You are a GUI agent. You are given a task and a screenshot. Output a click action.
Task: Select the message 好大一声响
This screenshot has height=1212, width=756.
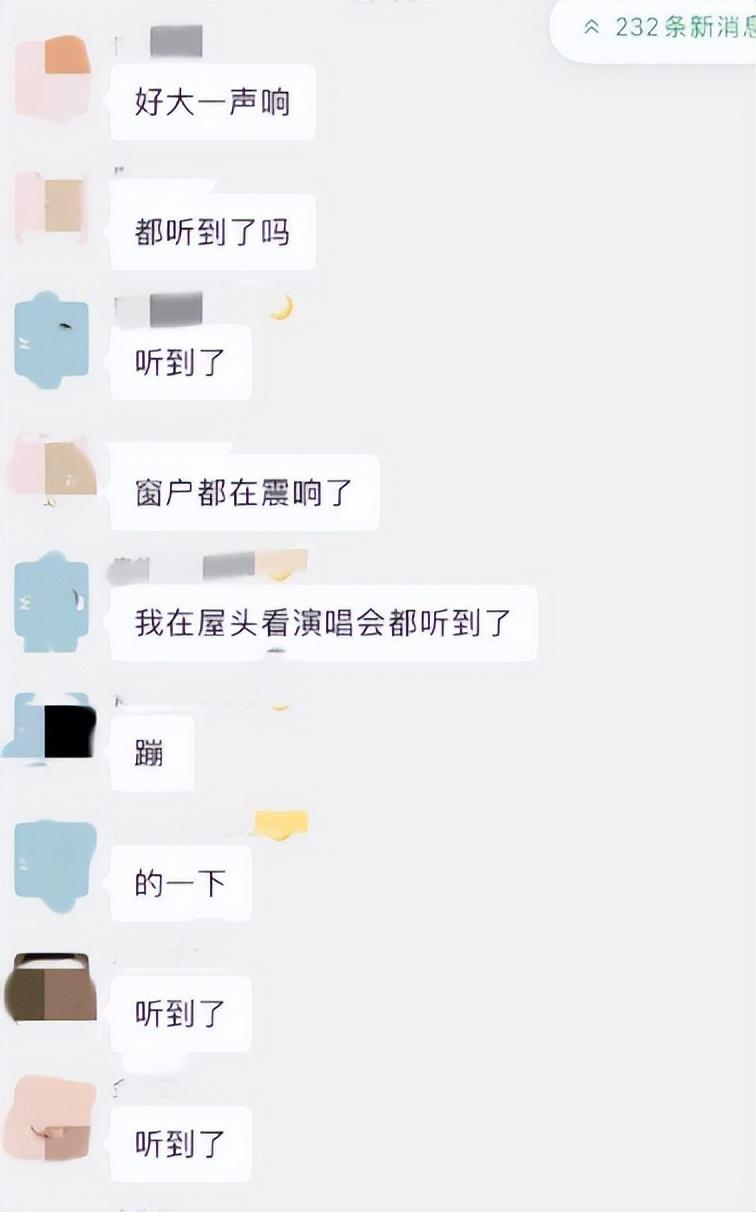[214, 101]
